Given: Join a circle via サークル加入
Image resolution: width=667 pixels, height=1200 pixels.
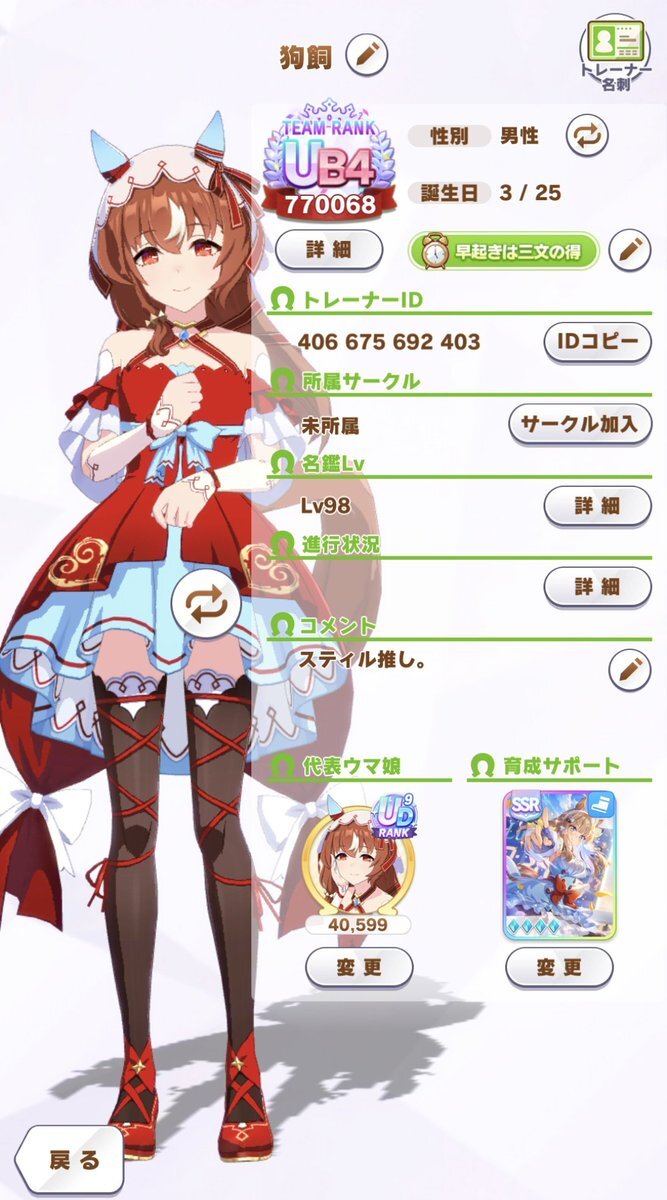Looking at the screenshot, I should pos(580,423).
